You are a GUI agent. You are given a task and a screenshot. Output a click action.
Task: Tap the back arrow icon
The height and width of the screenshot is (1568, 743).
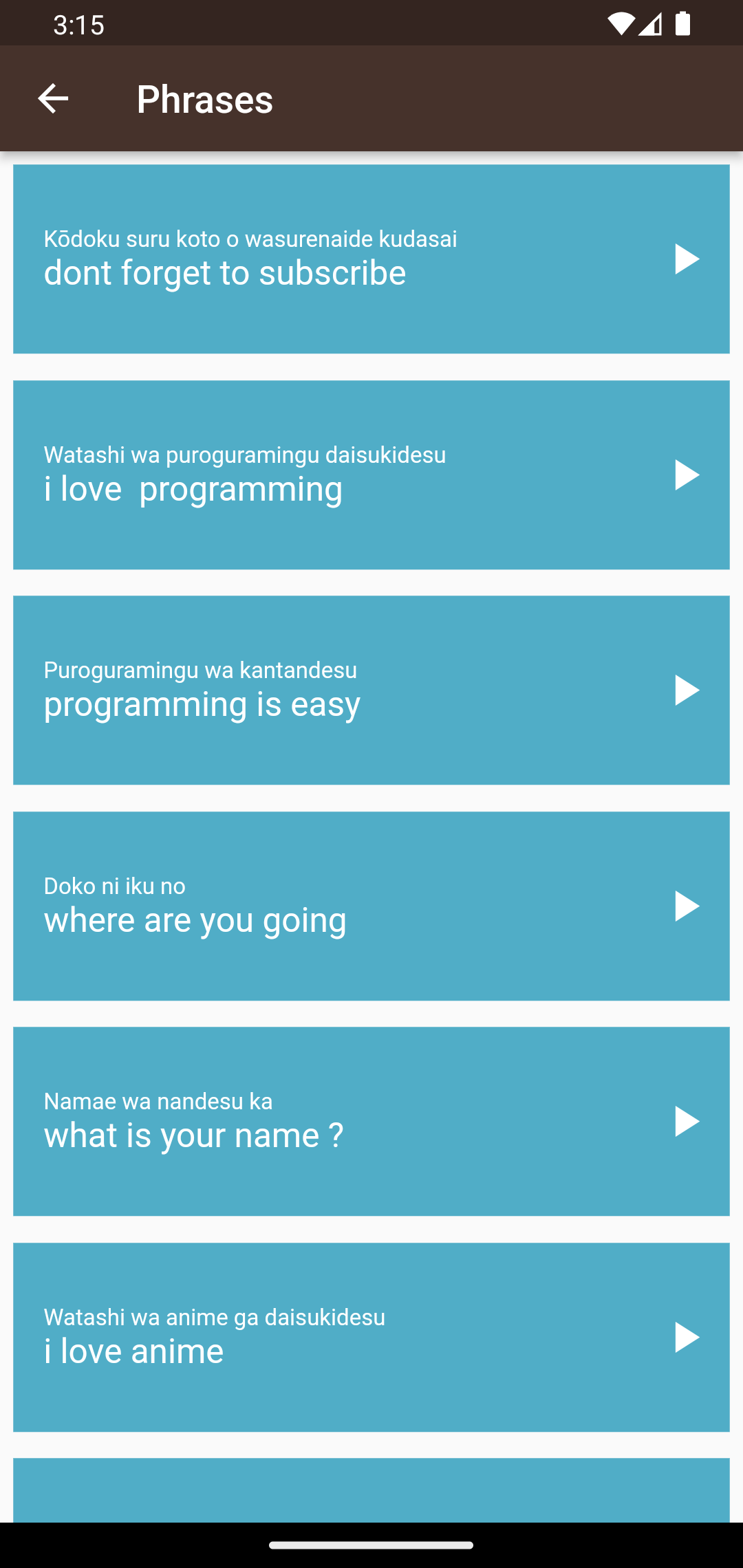54,98
